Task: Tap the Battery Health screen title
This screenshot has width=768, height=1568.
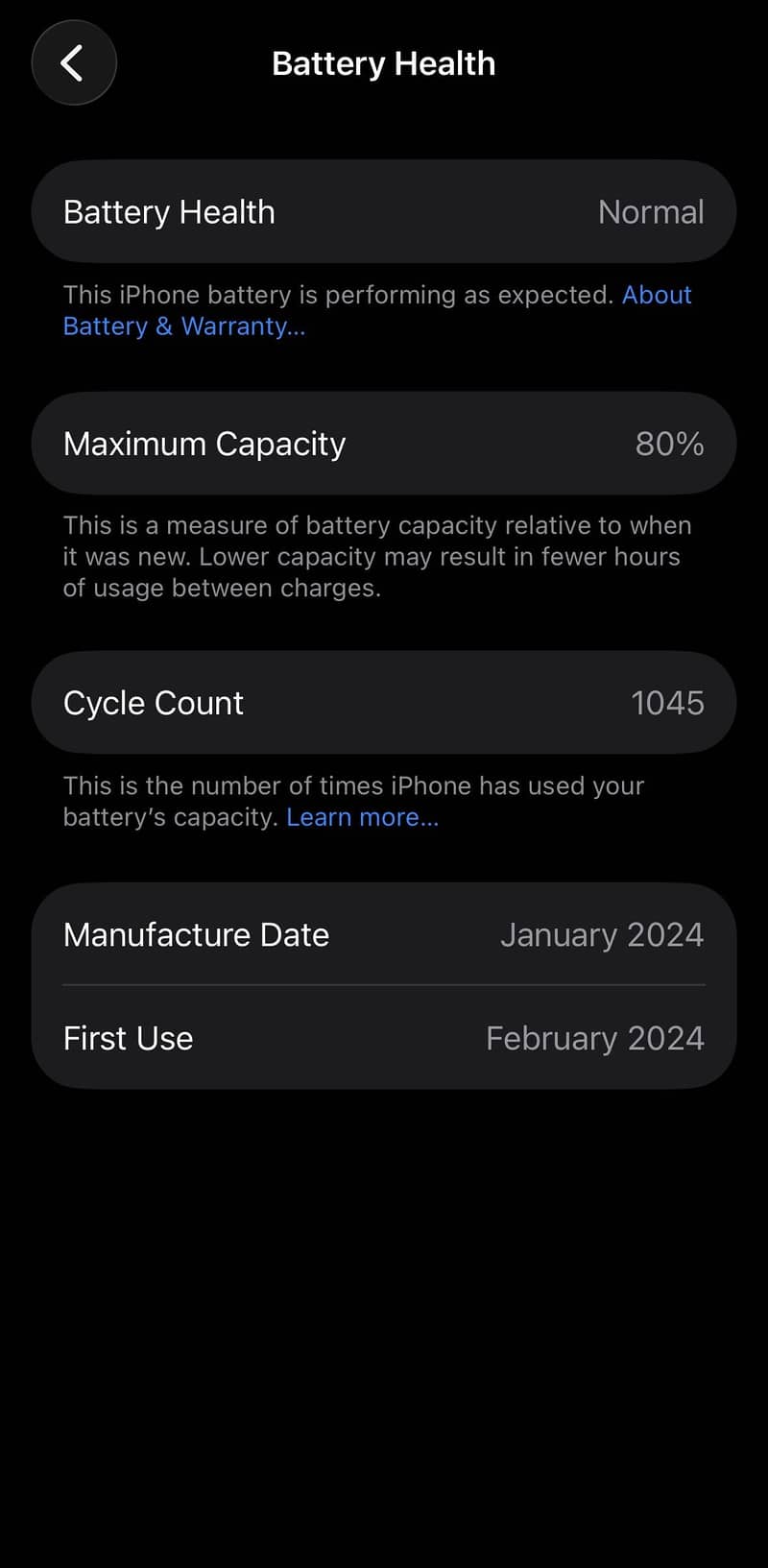Action: (x=383, y=62)
